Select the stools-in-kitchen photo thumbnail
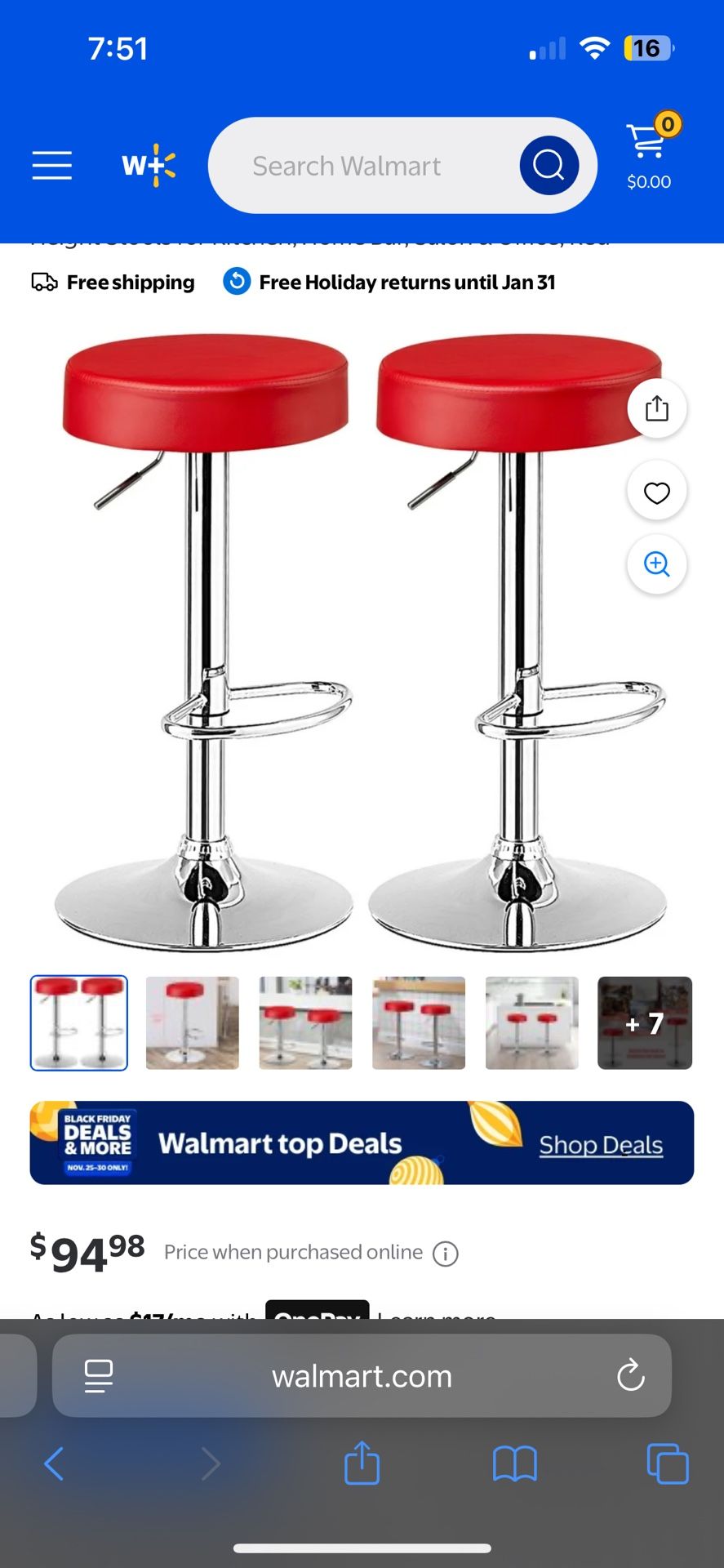724x1568 pixels. coord(305,1022)
